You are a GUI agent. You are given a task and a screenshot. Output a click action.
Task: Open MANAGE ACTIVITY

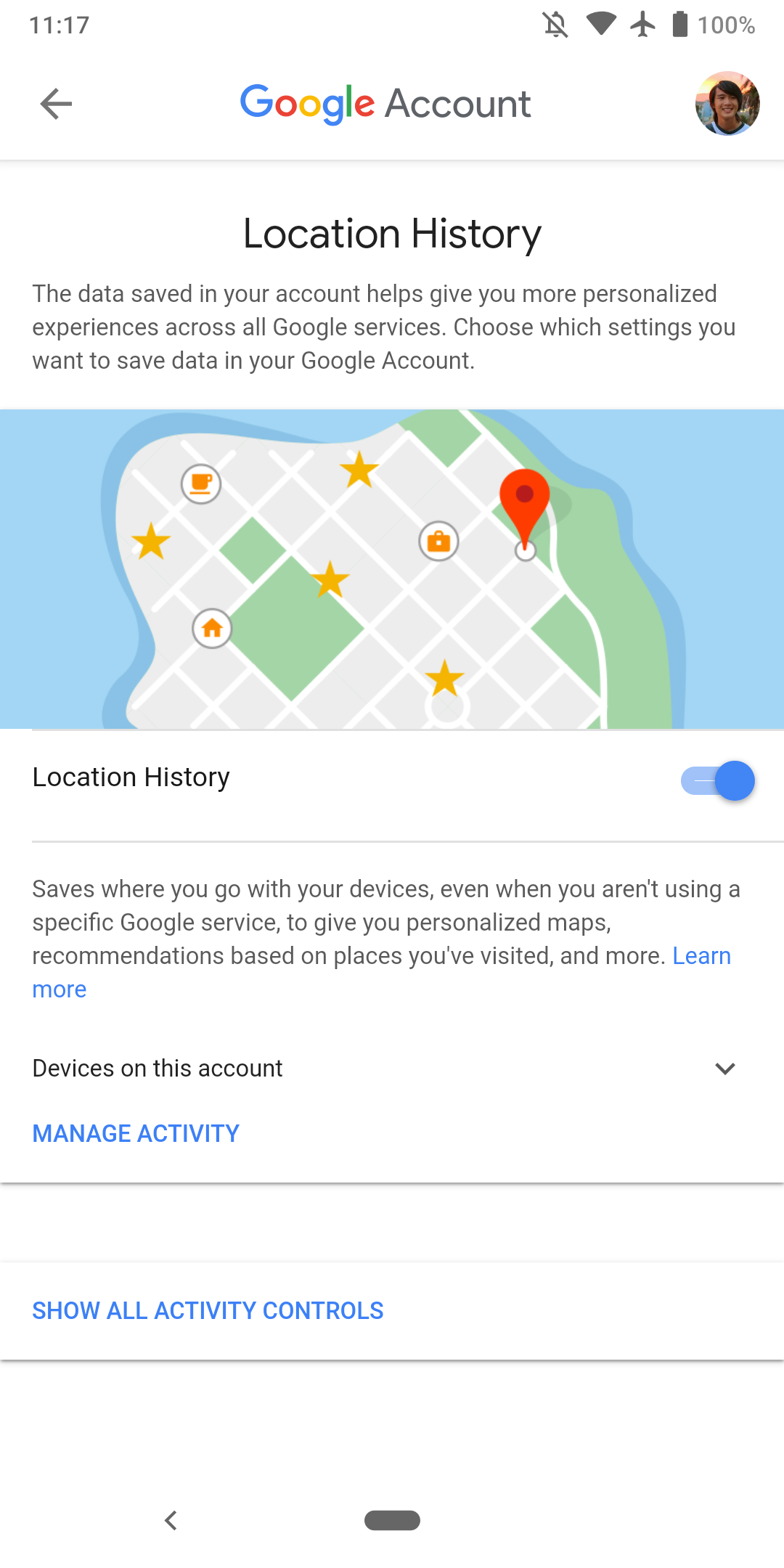click(135, 1132)
